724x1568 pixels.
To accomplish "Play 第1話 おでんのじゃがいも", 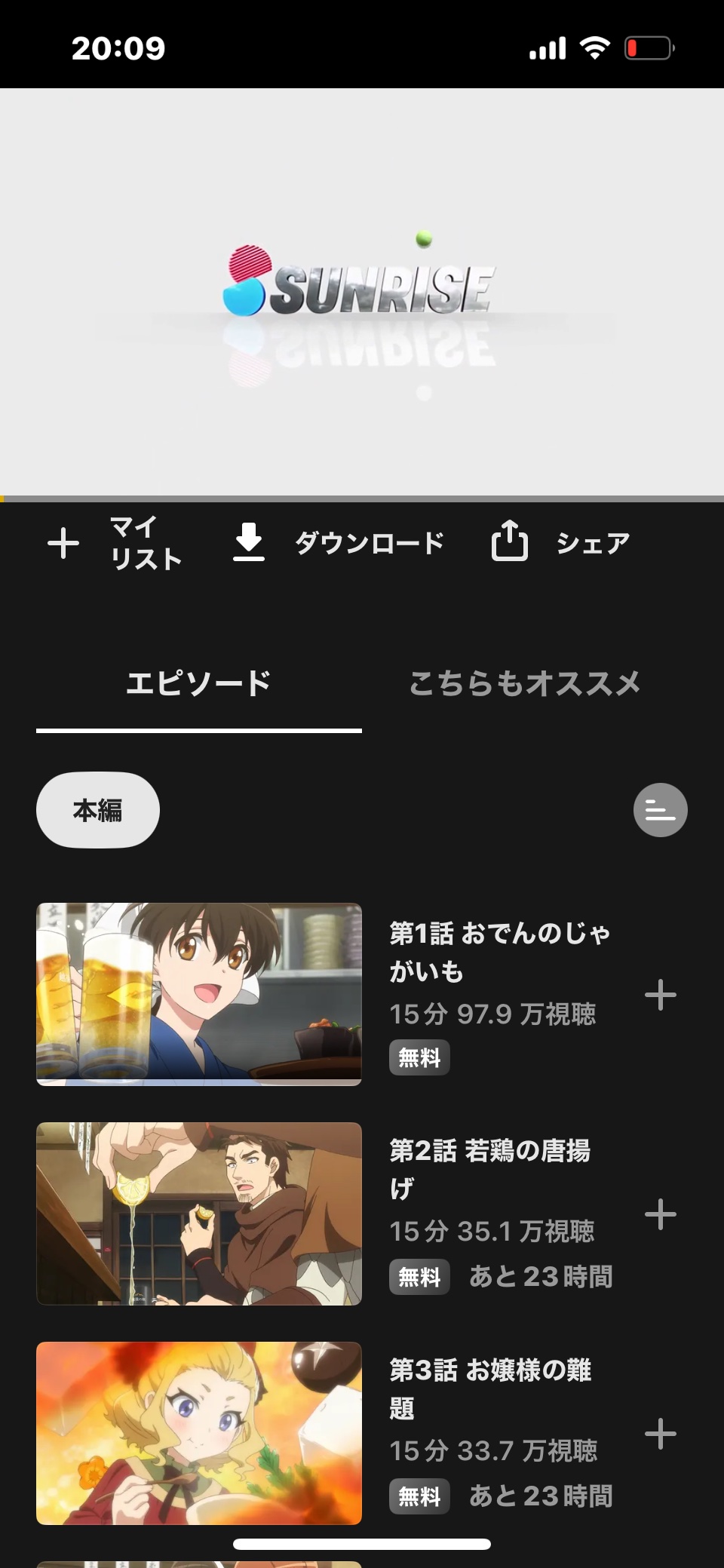I will [199, 994].
